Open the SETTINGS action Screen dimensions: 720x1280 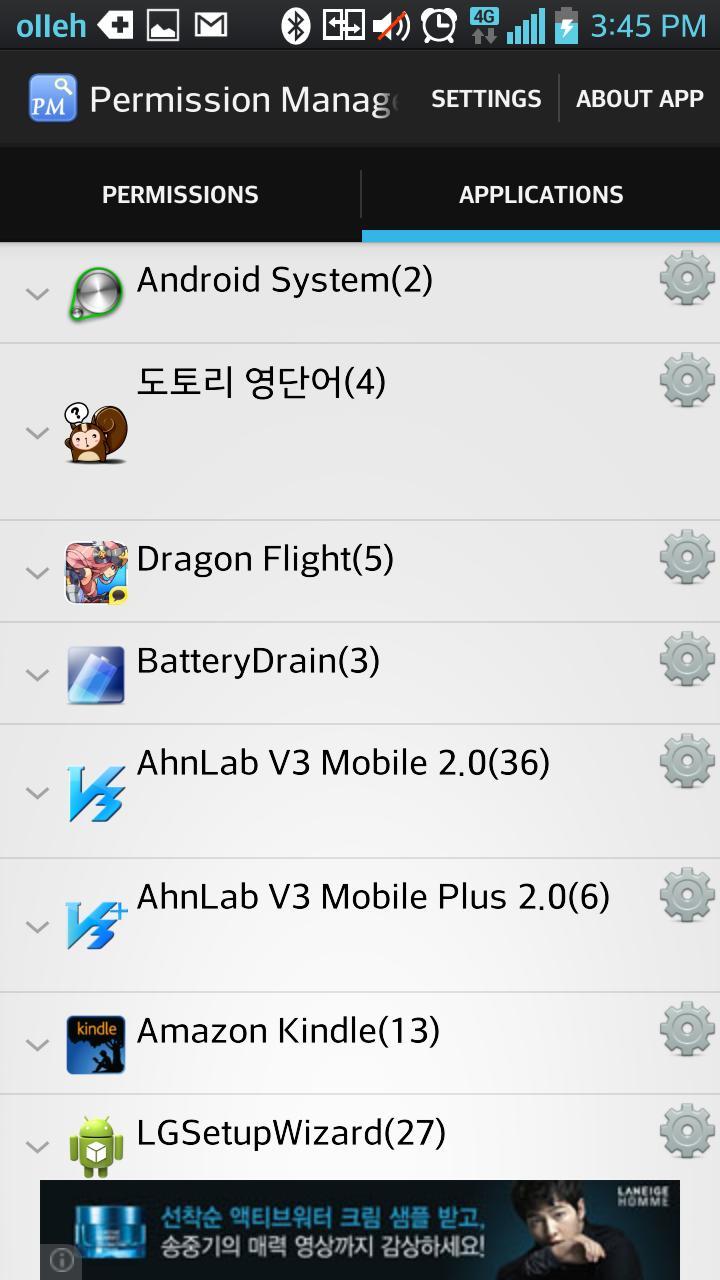point(486,99)
